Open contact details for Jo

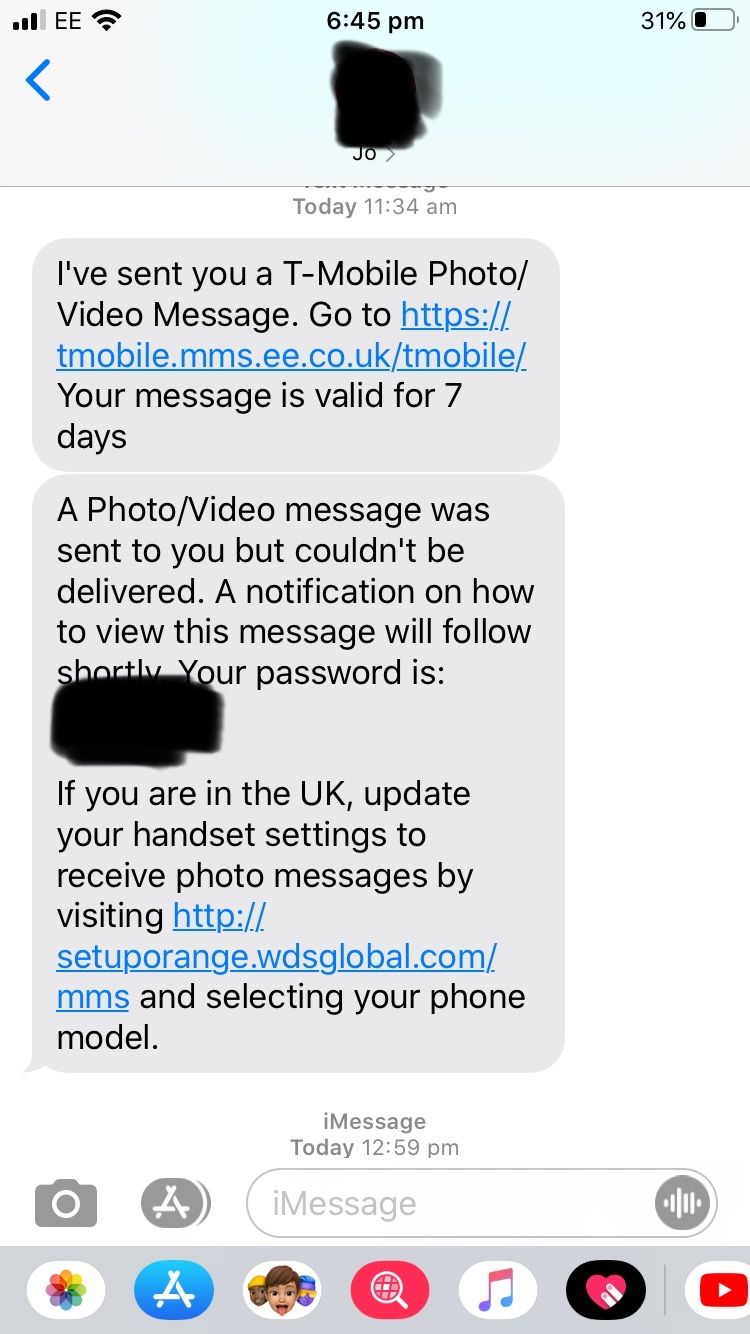(374, 154)
